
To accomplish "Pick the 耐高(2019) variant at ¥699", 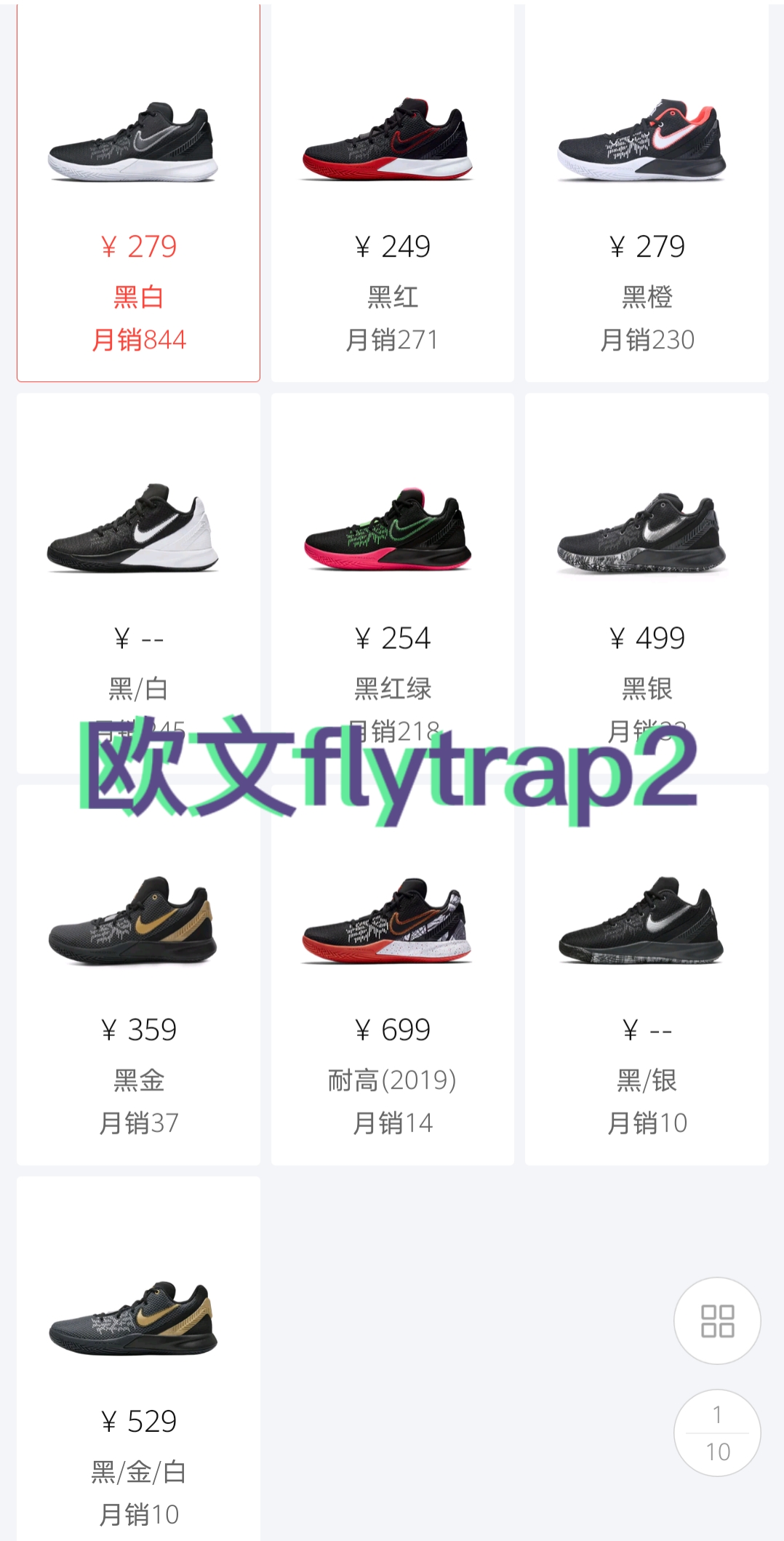I will (x=392, y=975).
